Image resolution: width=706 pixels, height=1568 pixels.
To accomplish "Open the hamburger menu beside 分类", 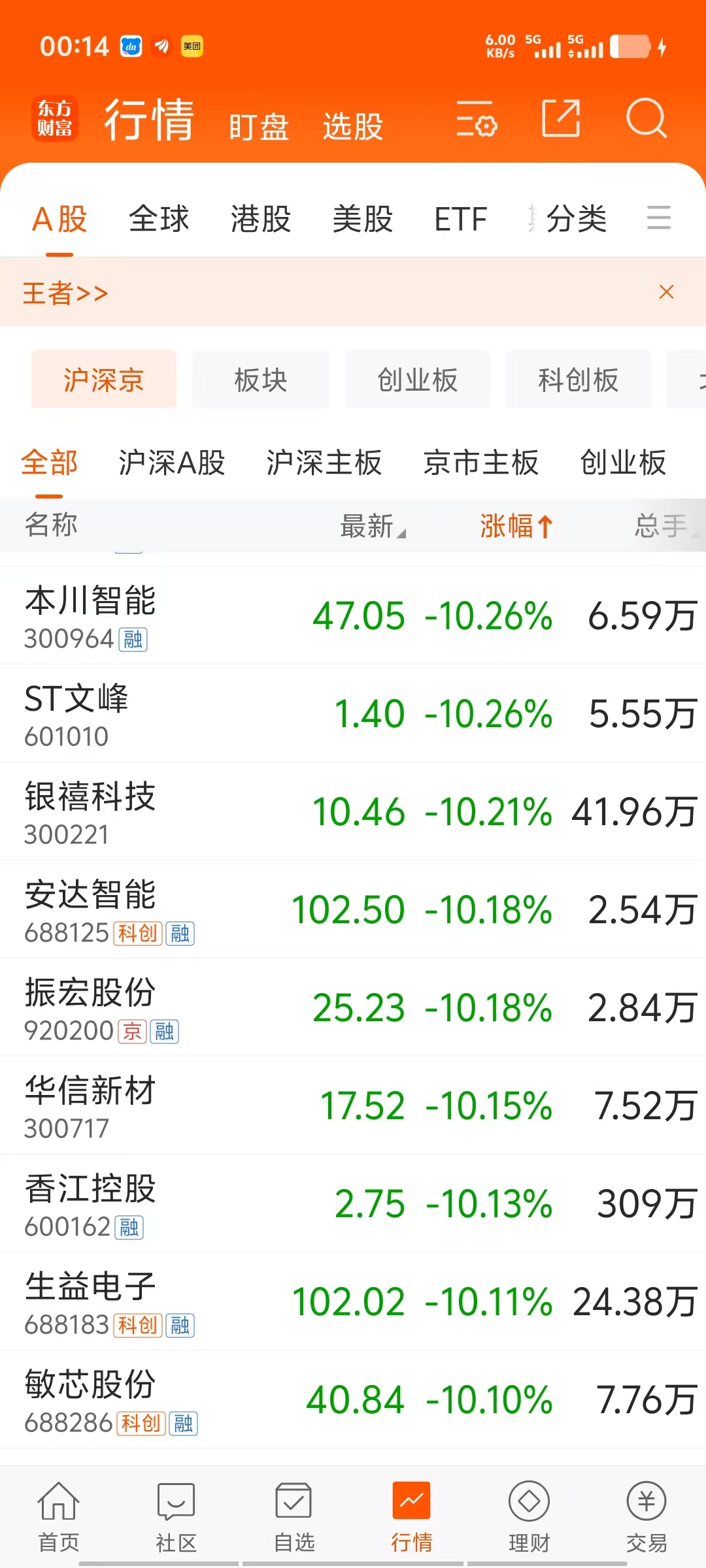I will (659, 218).
